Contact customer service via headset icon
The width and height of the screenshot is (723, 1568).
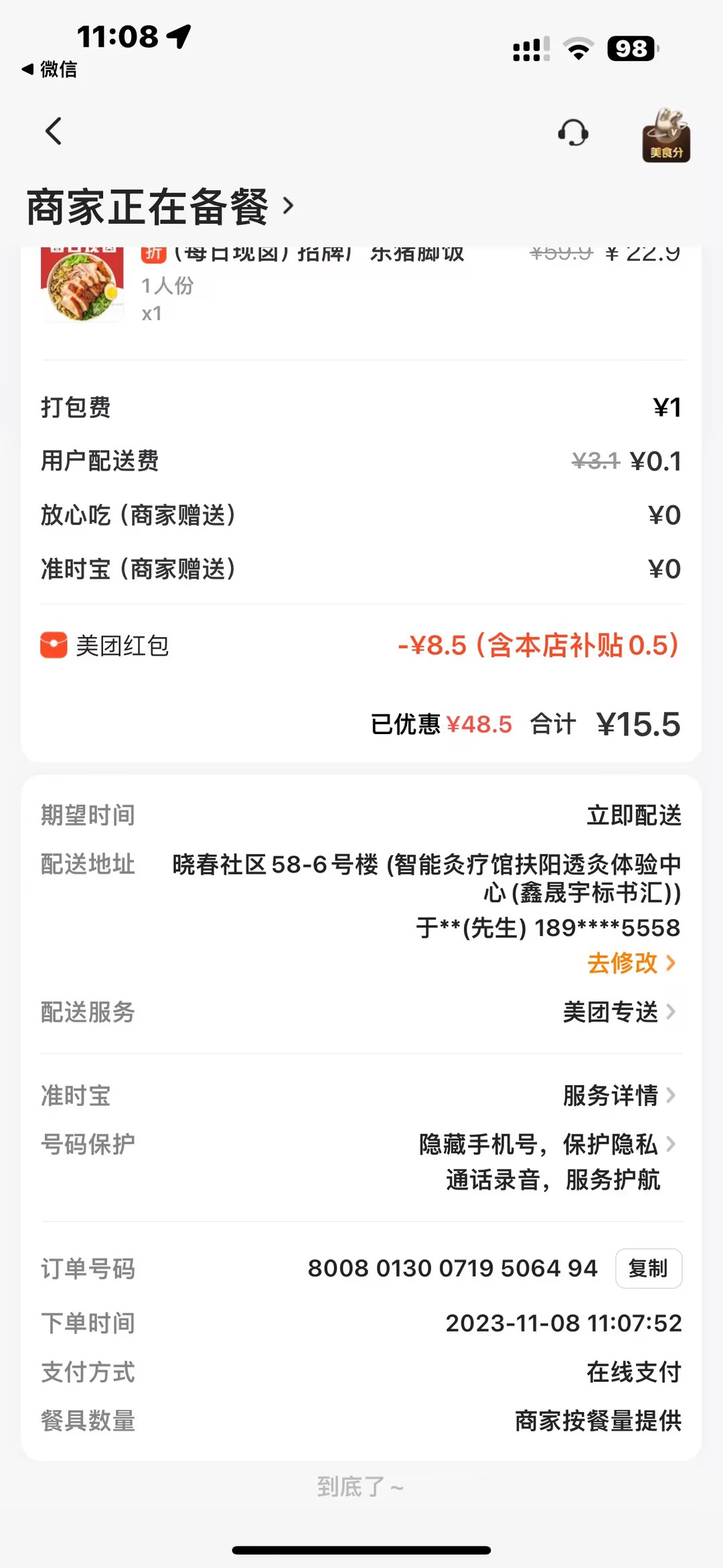click(573, 133)
